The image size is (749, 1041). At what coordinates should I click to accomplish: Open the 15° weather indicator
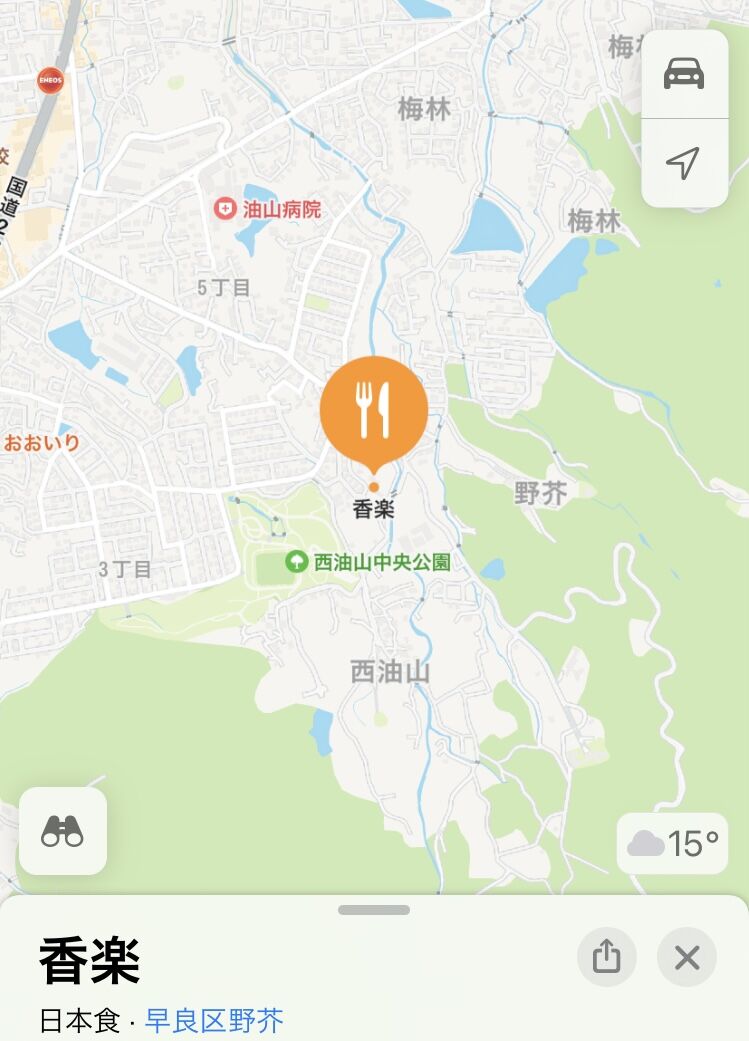pos(673,844)
